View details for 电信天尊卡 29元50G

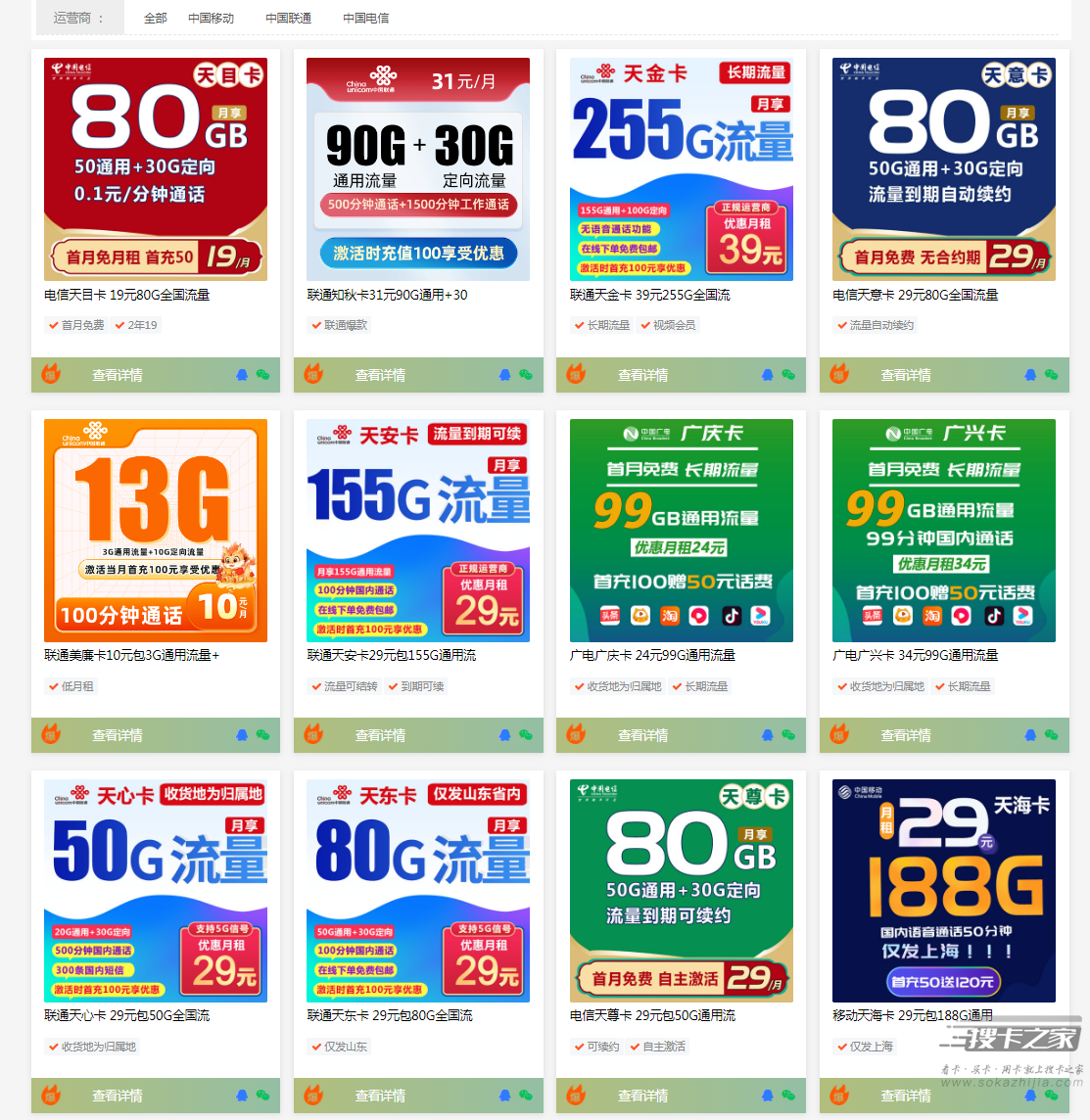tap(642, 1096)
